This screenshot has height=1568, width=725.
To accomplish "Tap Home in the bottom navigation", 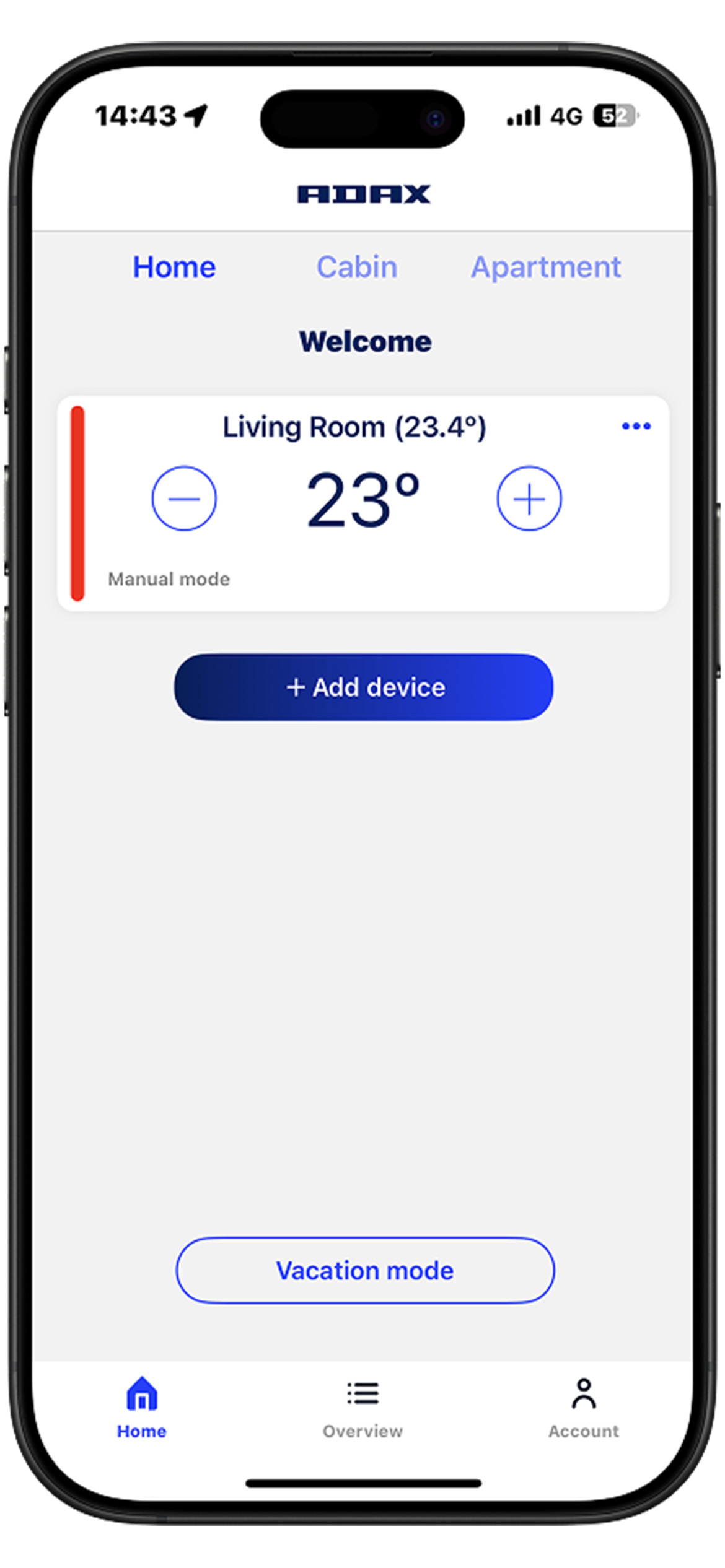I will click(142, 1409).
